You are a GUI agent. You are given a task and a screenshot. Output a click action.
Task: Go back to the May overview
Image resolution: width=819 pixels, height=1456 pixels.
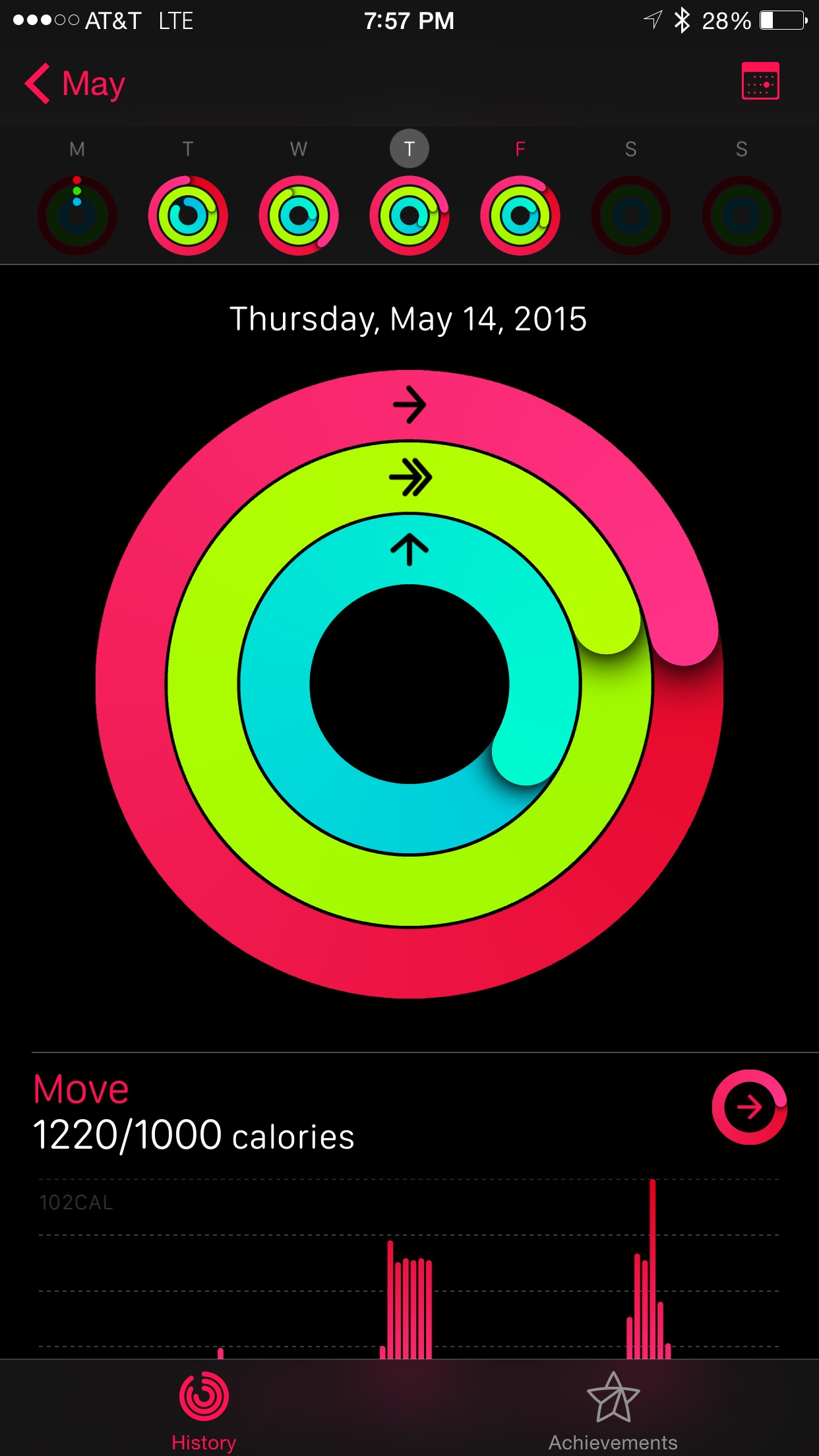point(75,84)
